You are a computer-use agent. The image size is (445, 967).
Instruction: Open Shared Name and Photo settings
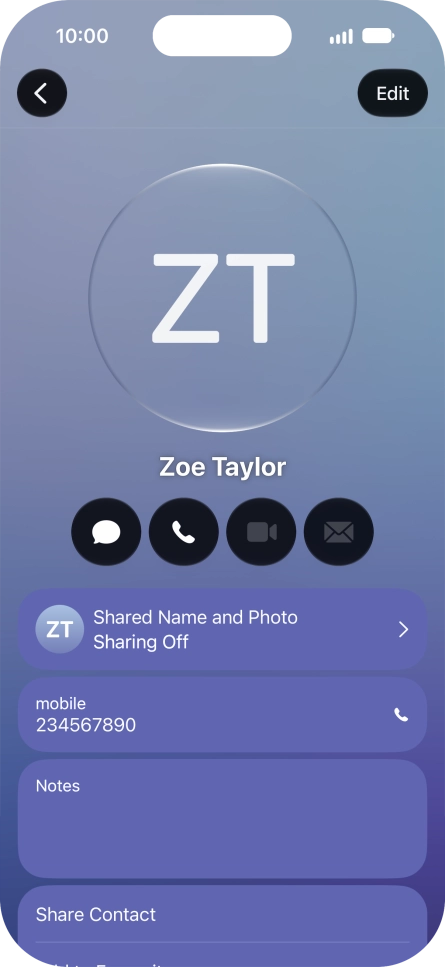[x=222, y=629]
